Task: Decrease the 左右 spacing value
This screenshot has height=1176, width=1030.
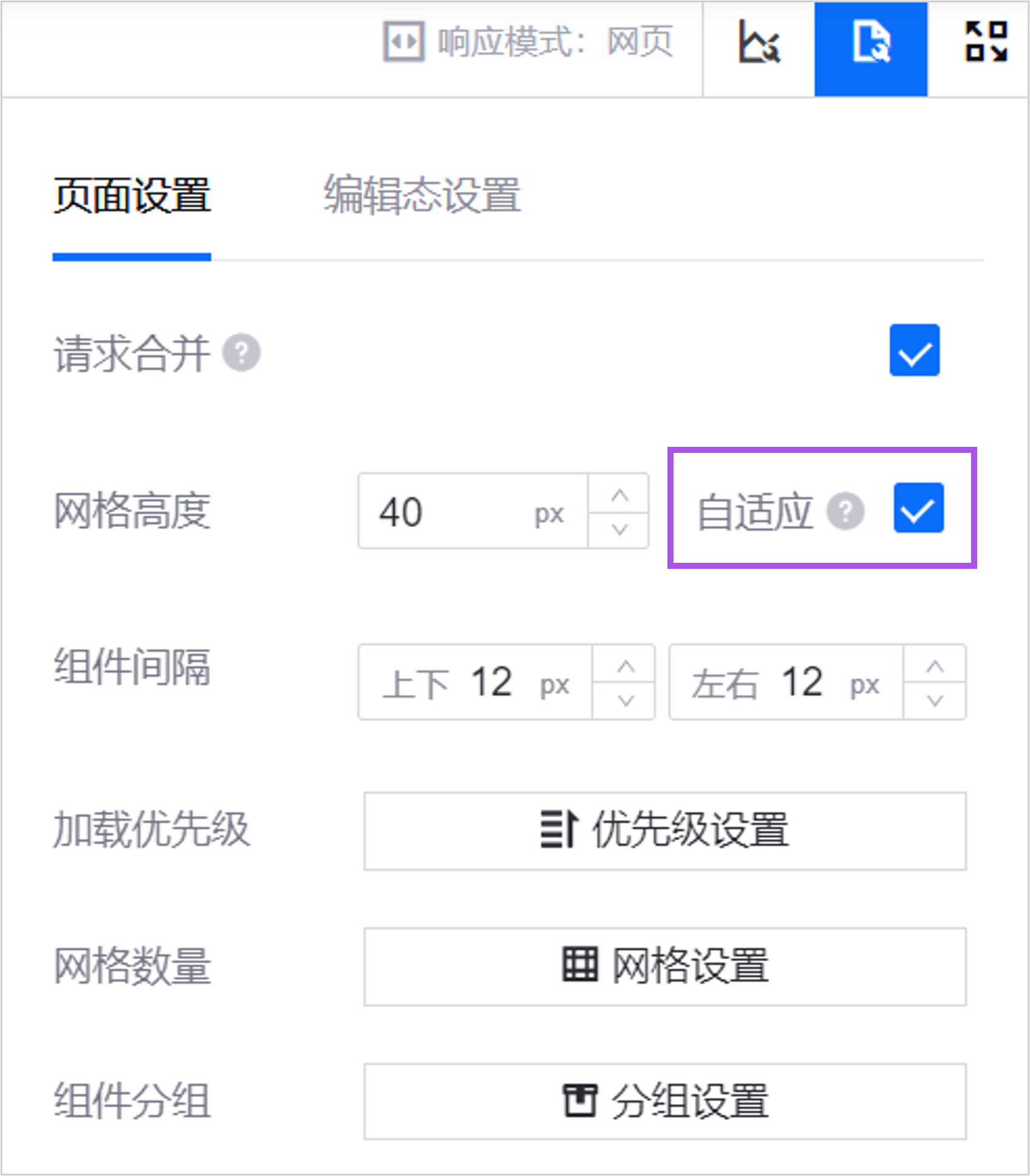Action: 935,701
